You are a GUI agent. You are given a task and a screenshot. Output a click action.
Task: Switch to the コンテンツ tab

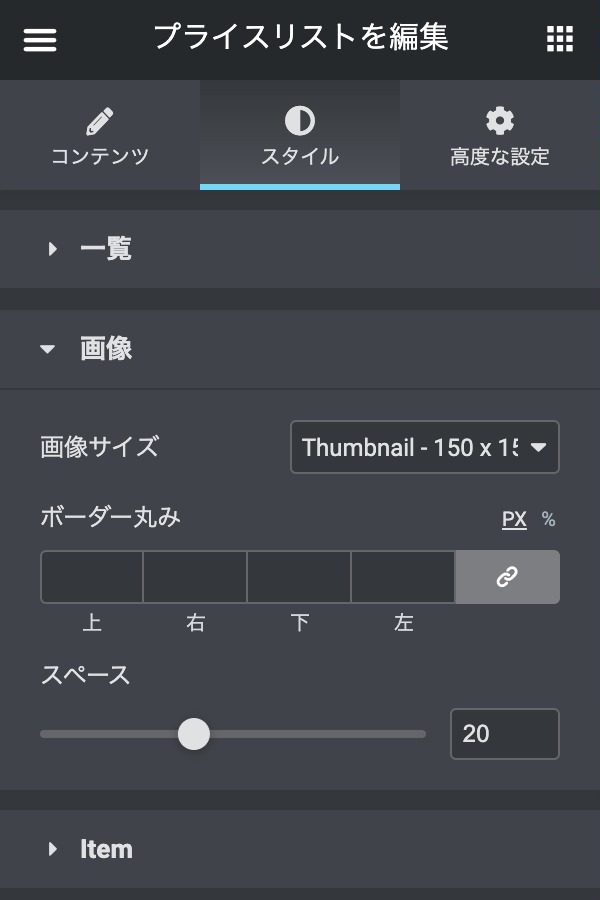click(100, 136)
